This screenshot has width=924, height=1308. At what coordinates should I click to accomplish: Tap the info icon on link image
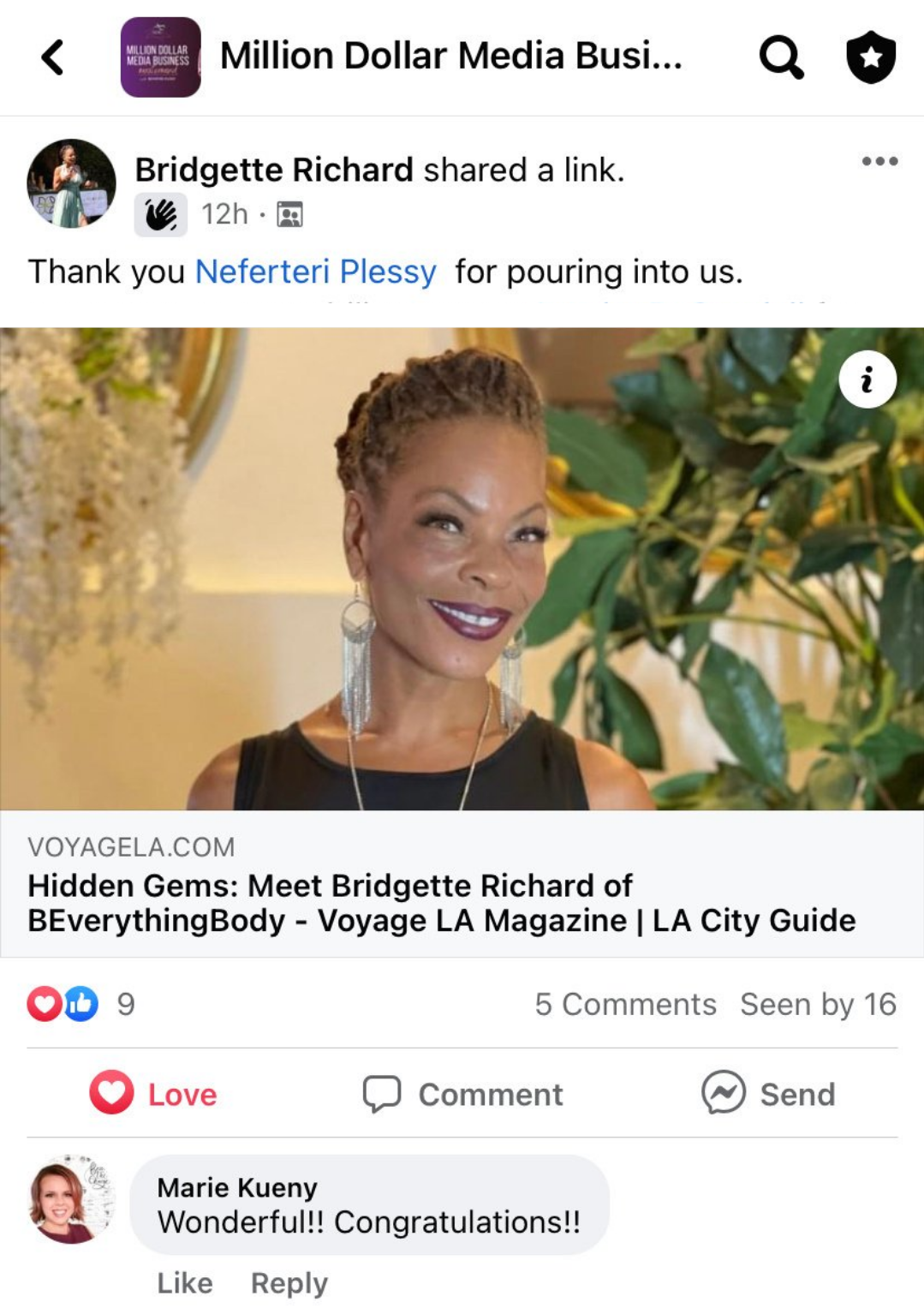pos(867,379)
